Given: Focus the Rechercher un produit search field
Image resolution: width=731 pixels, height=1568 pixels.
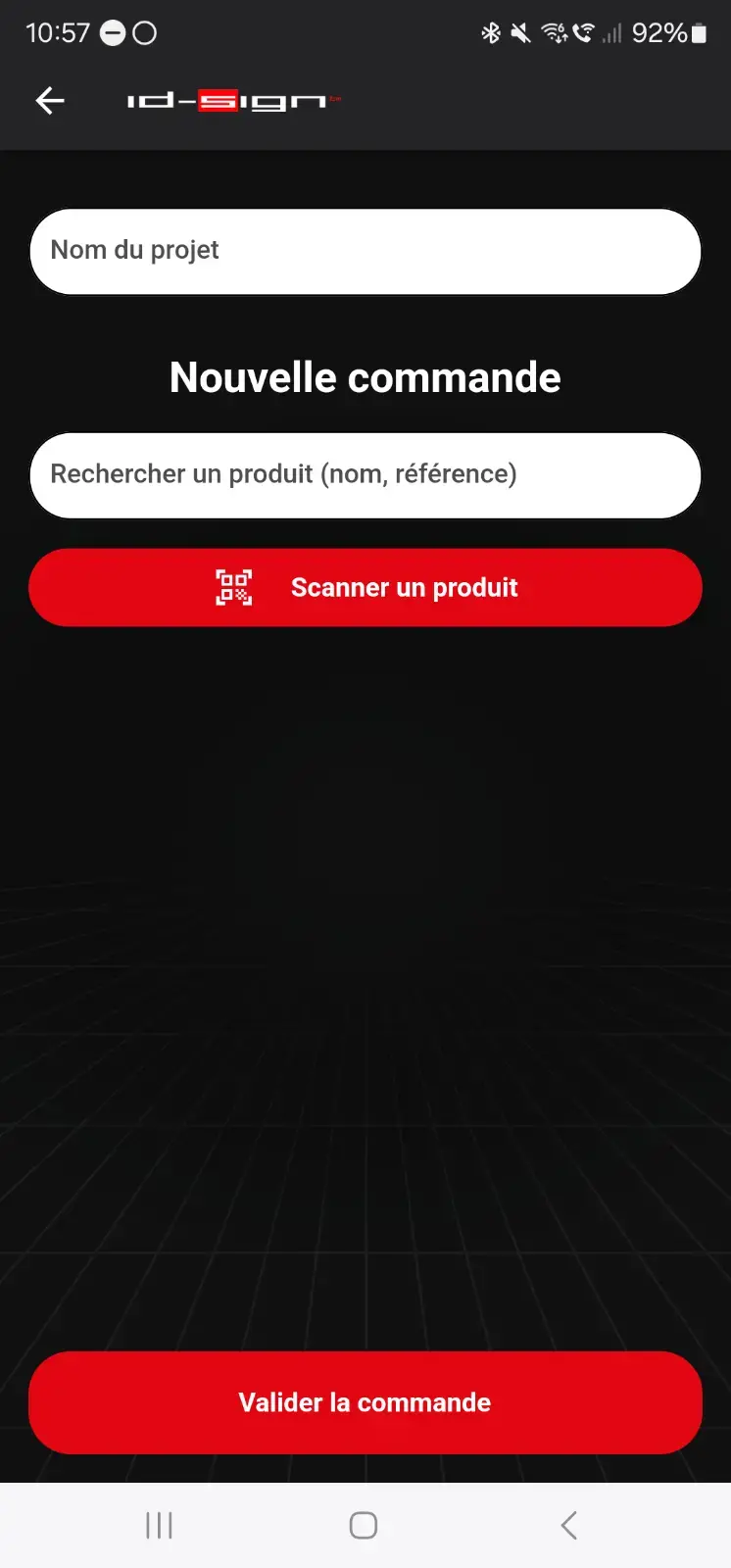Looking at the screenshot, I should tap(365, 475).
